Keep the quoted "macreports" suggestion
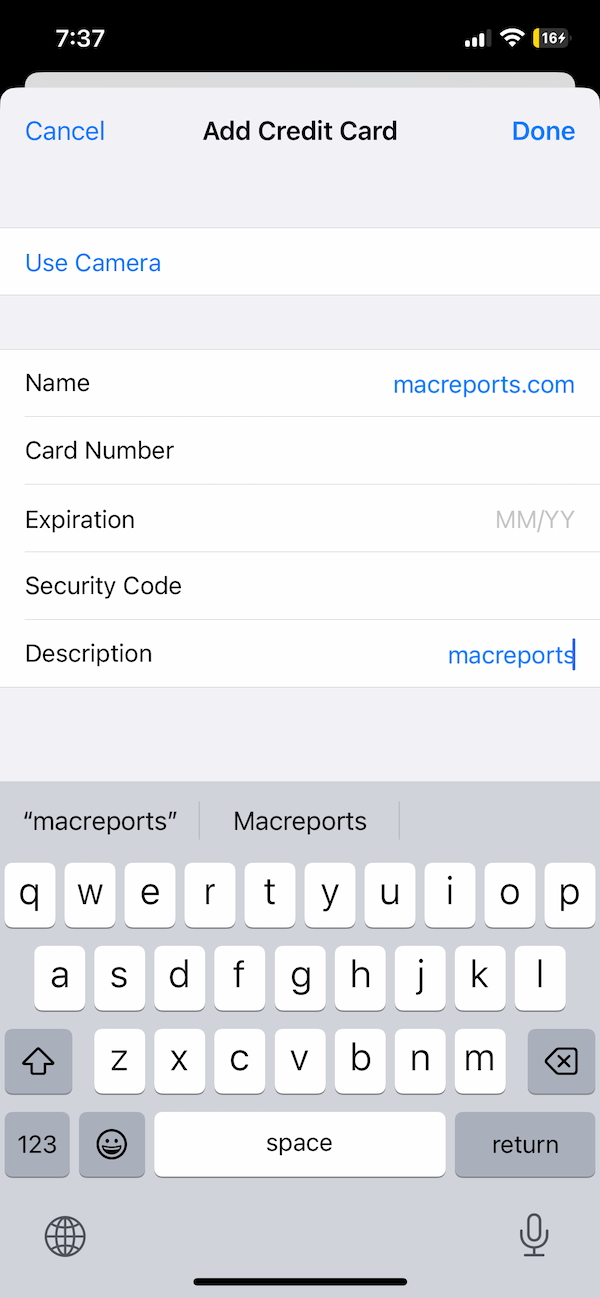 [100, 821]
